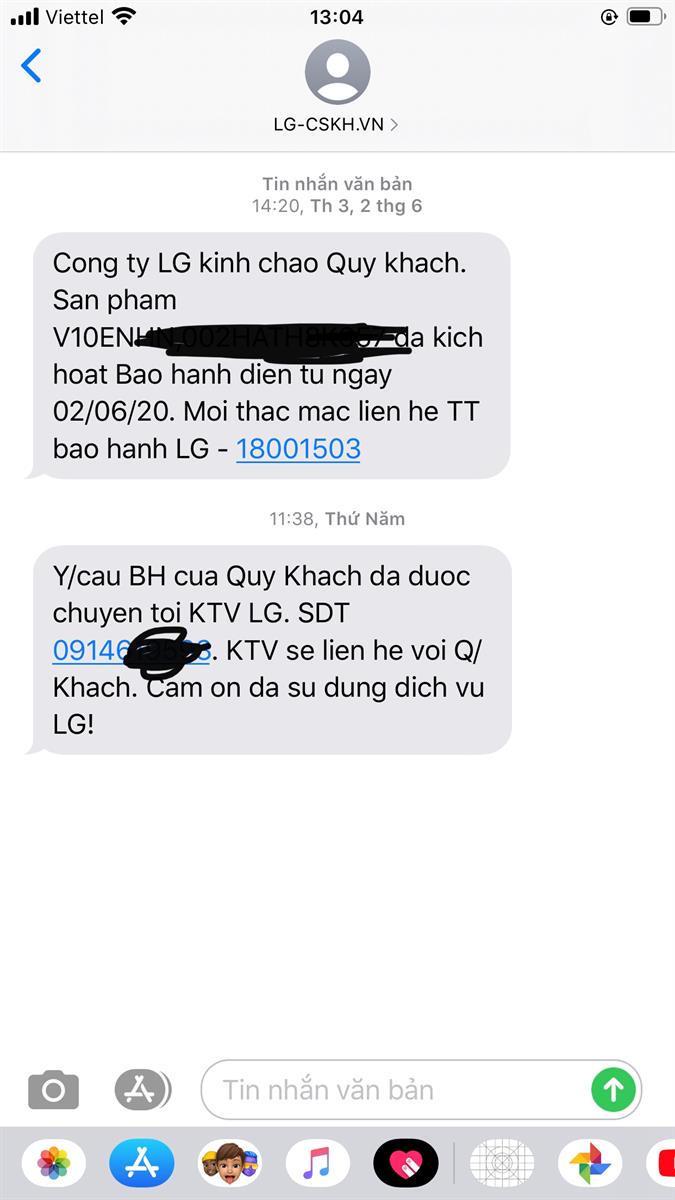Focus the Tin nhắn văn bản text field
This screenshot has height=1200, width=675.
click(x=400, y=1089)
